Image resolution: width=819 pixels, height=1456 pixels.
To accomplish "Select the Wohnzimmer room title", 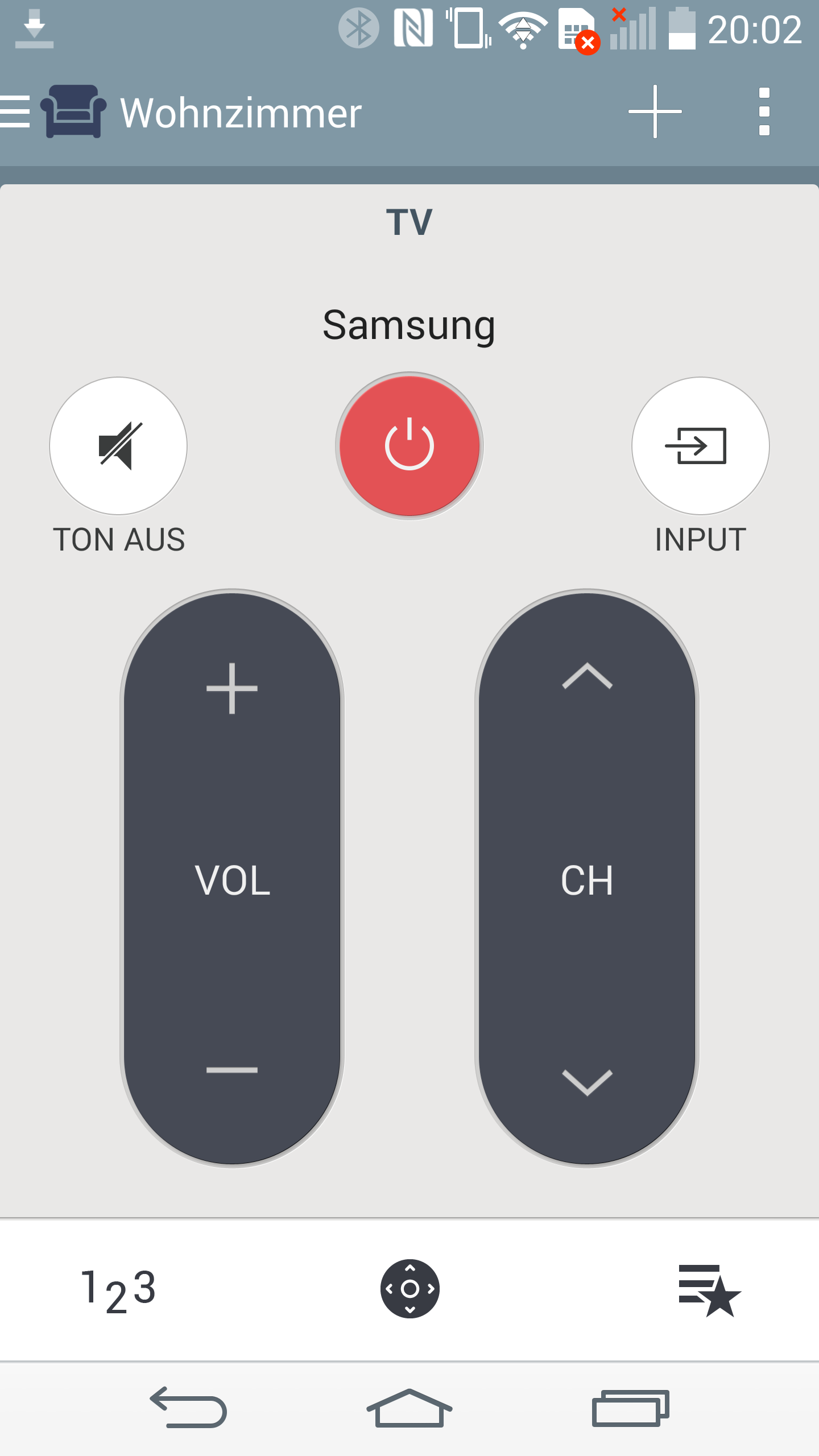I will coord(241,113).
